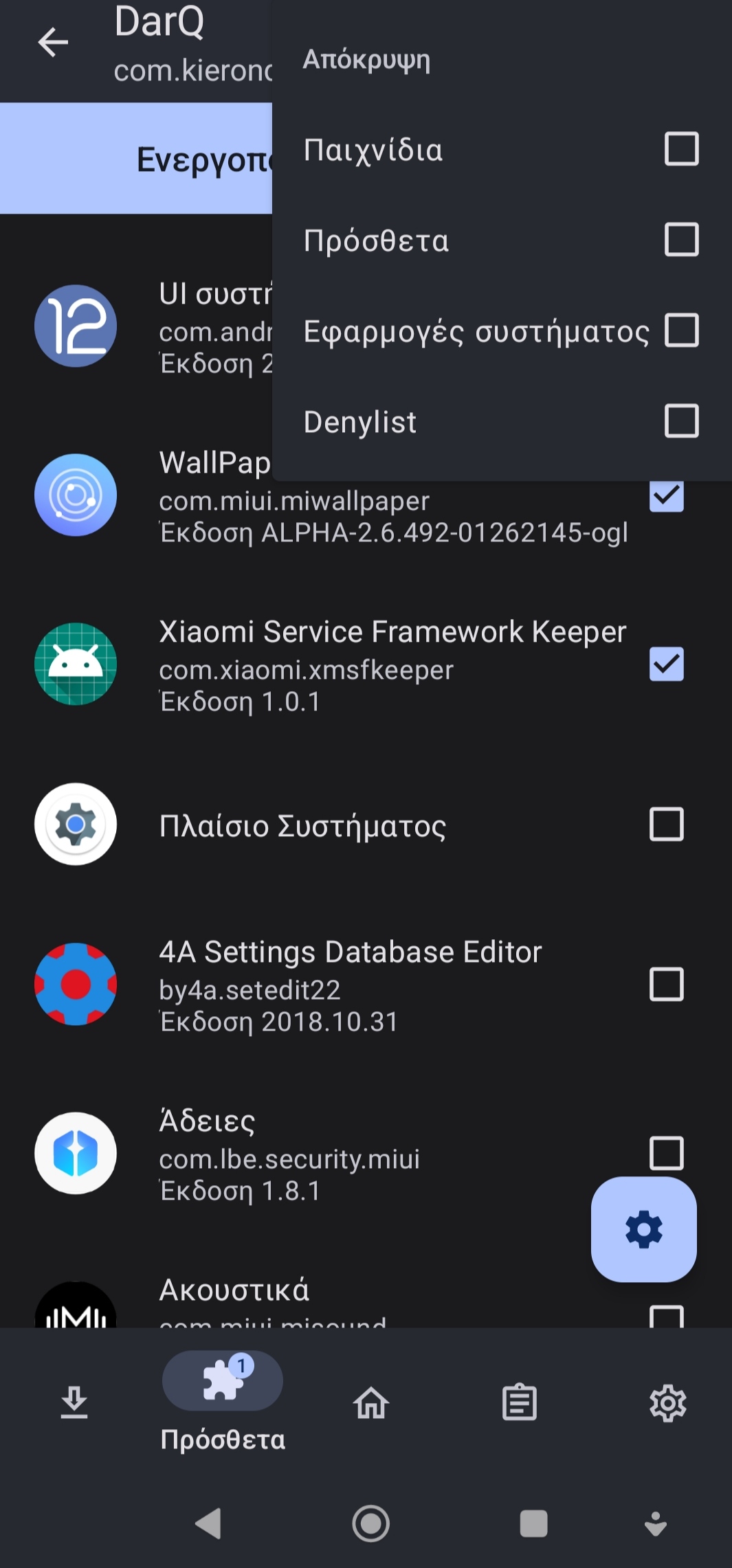Open the downloads tab
The height and width of the screenshot is (1568, 732).
74,1402
